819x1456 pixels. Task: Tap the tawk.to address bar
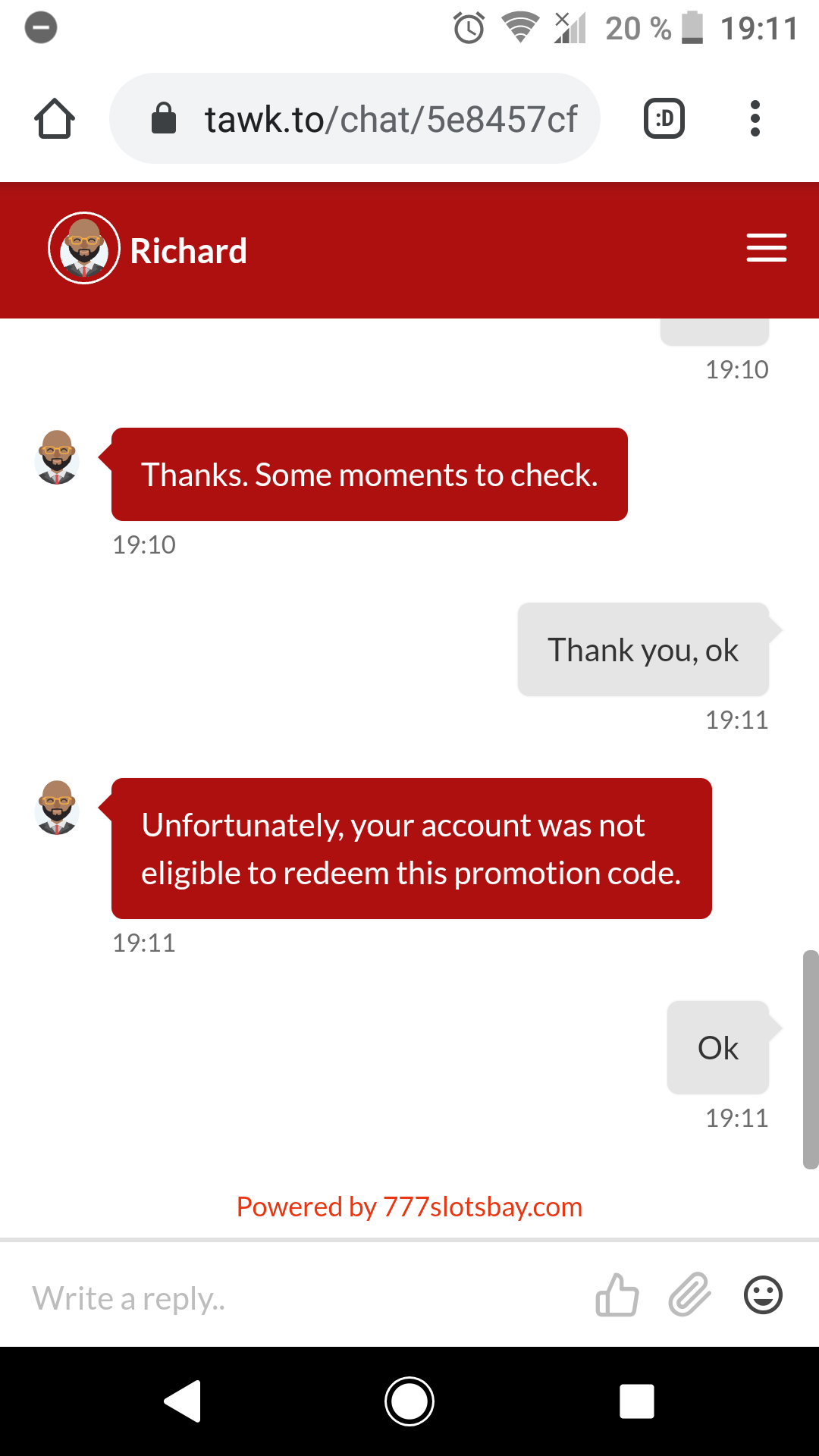pos(355,119)
